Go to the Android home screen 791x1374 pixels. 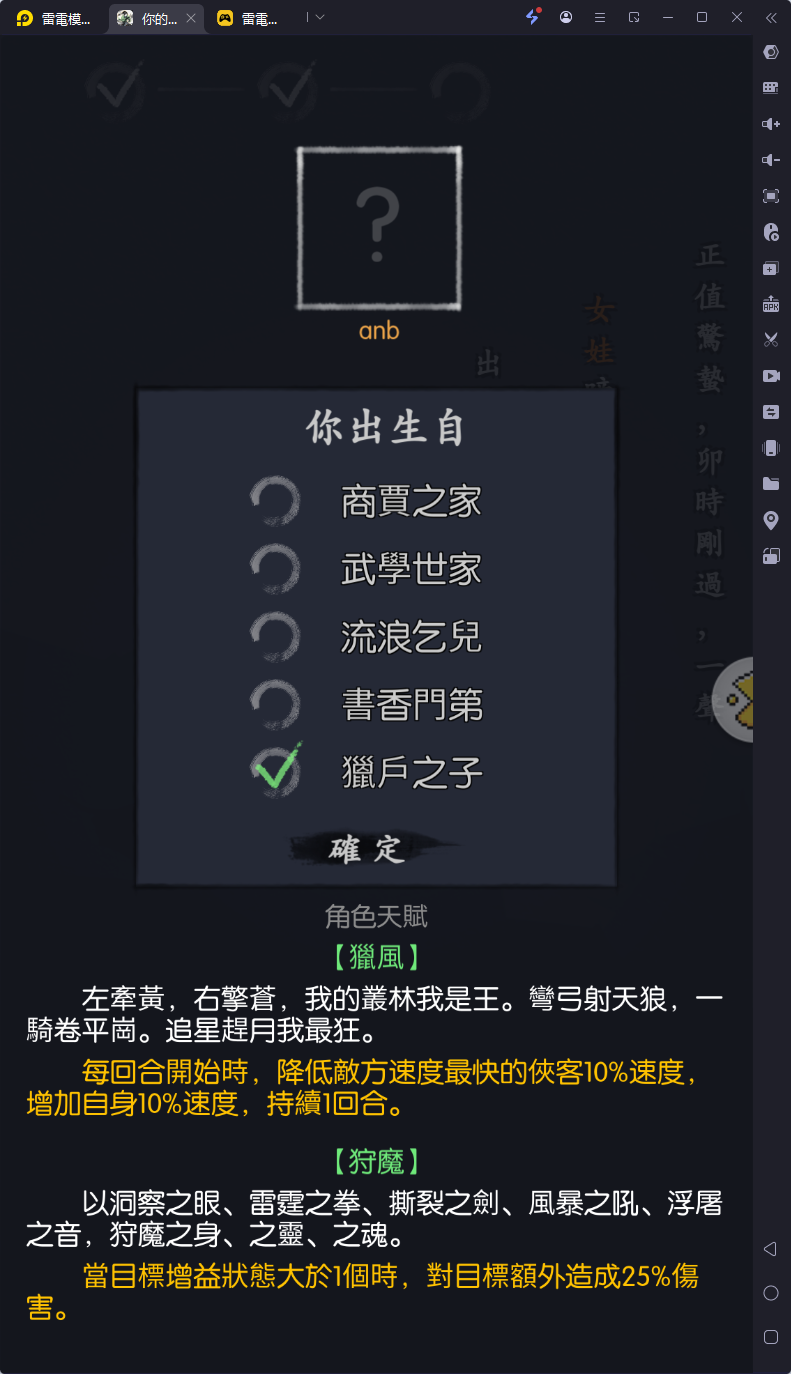coord(770,1293)
